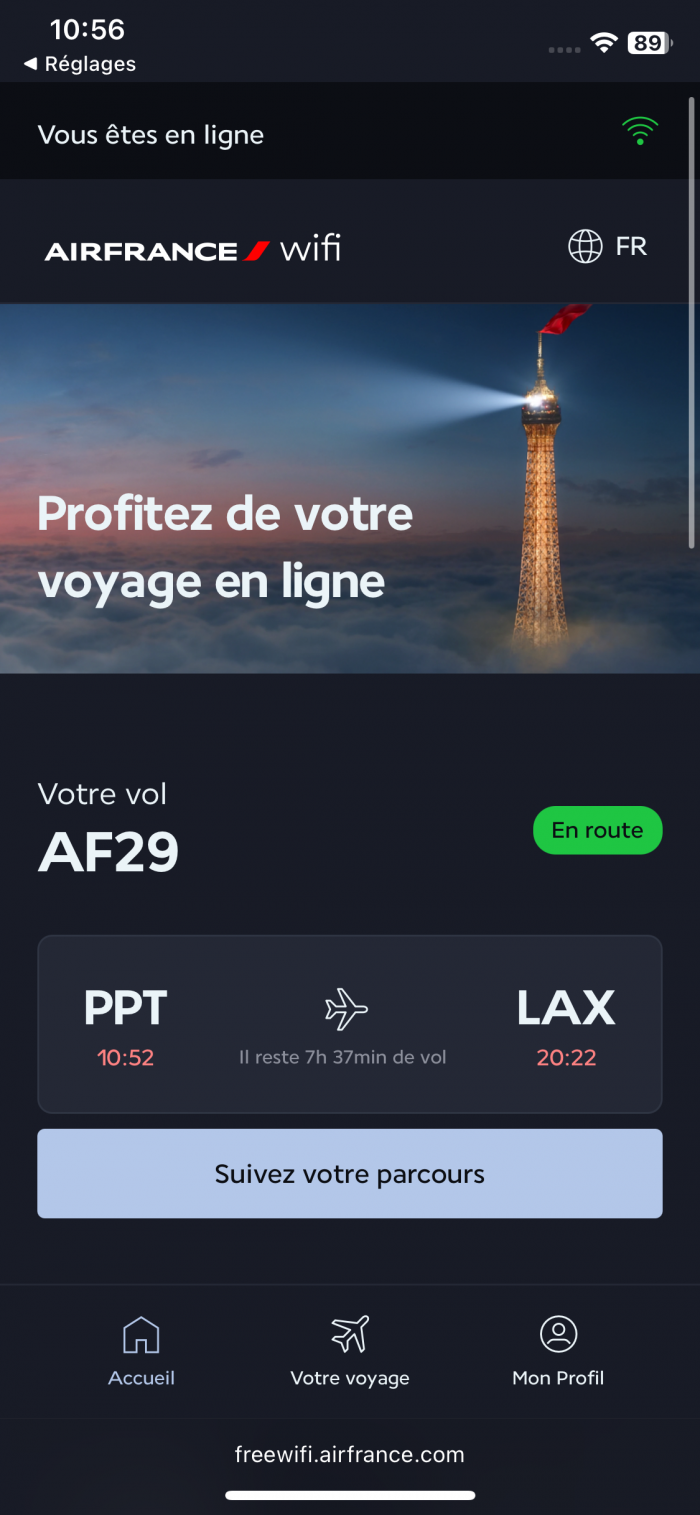
Task: Tap Suivez votre parcours button
Action: coord(350,1174)
